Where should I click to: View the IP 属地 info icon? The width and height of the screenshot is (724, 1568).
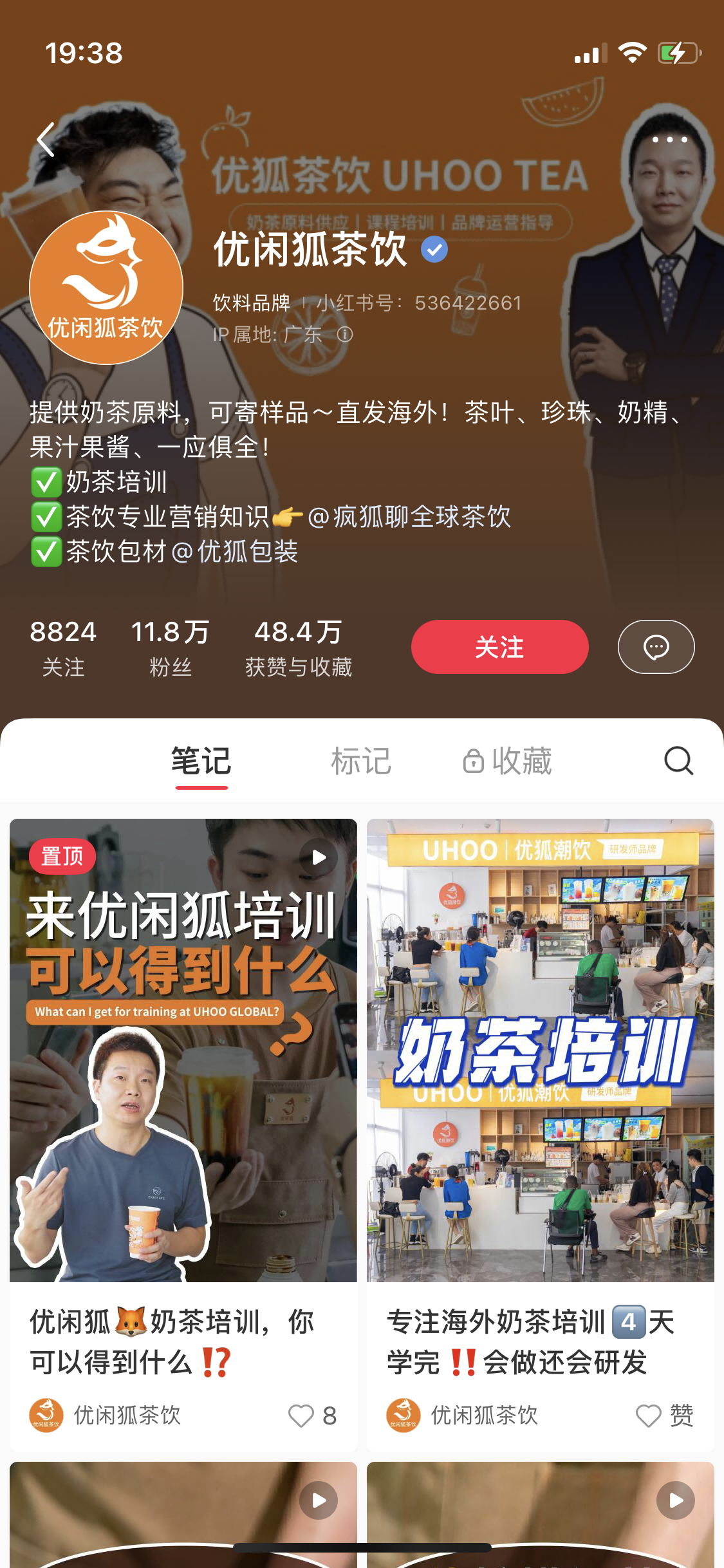click(x=345, y=334)
